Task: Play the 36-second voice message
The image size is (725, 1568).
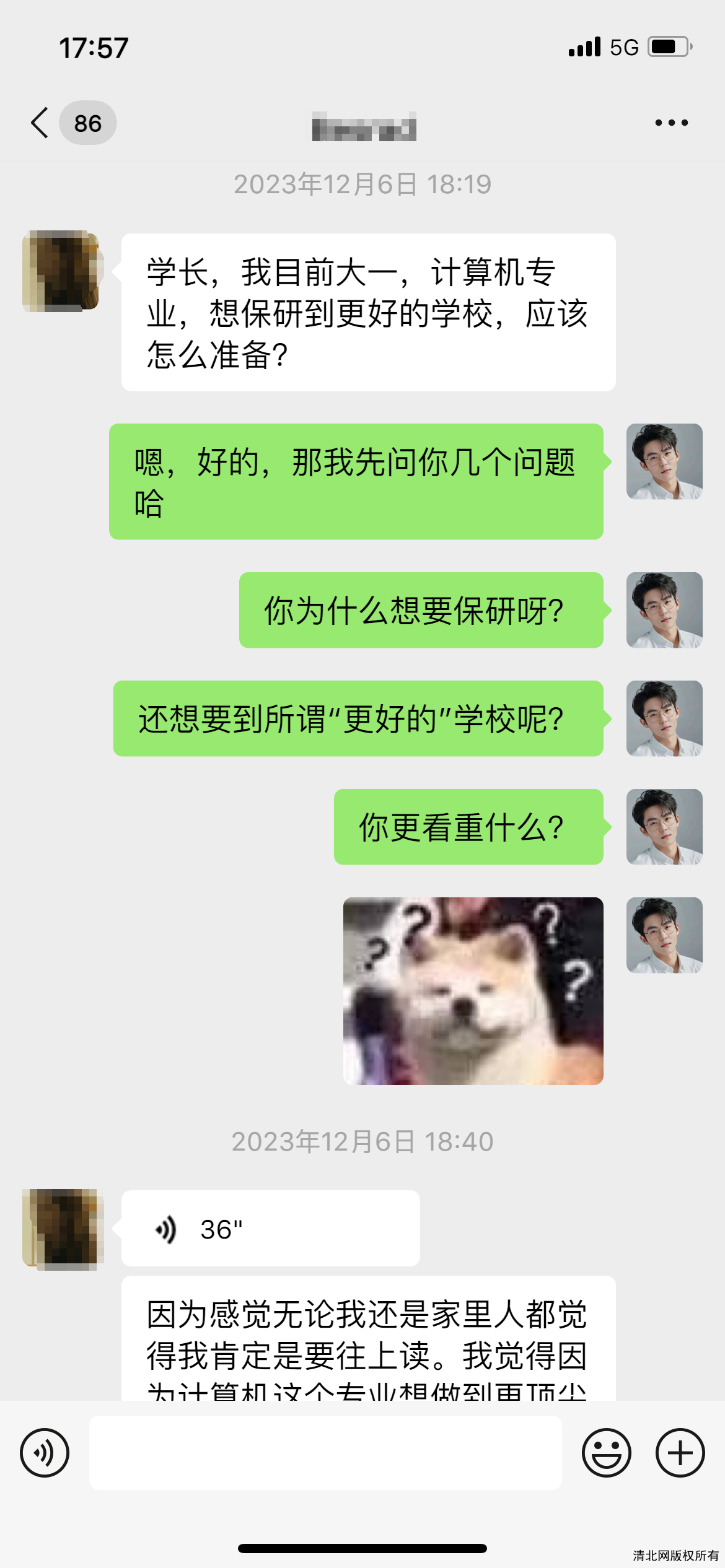Action: point(271,1229)
